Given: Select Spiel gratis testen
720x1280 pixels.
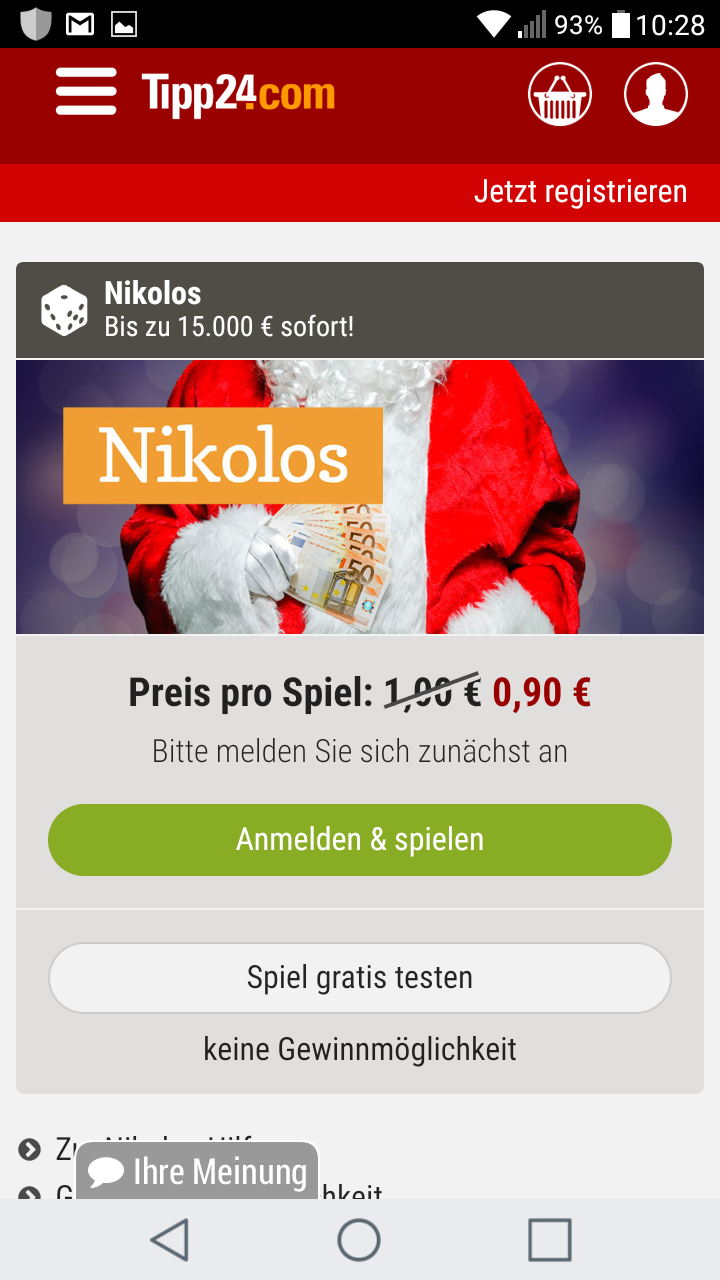Looking at the screenshot, I should [360, 978].
